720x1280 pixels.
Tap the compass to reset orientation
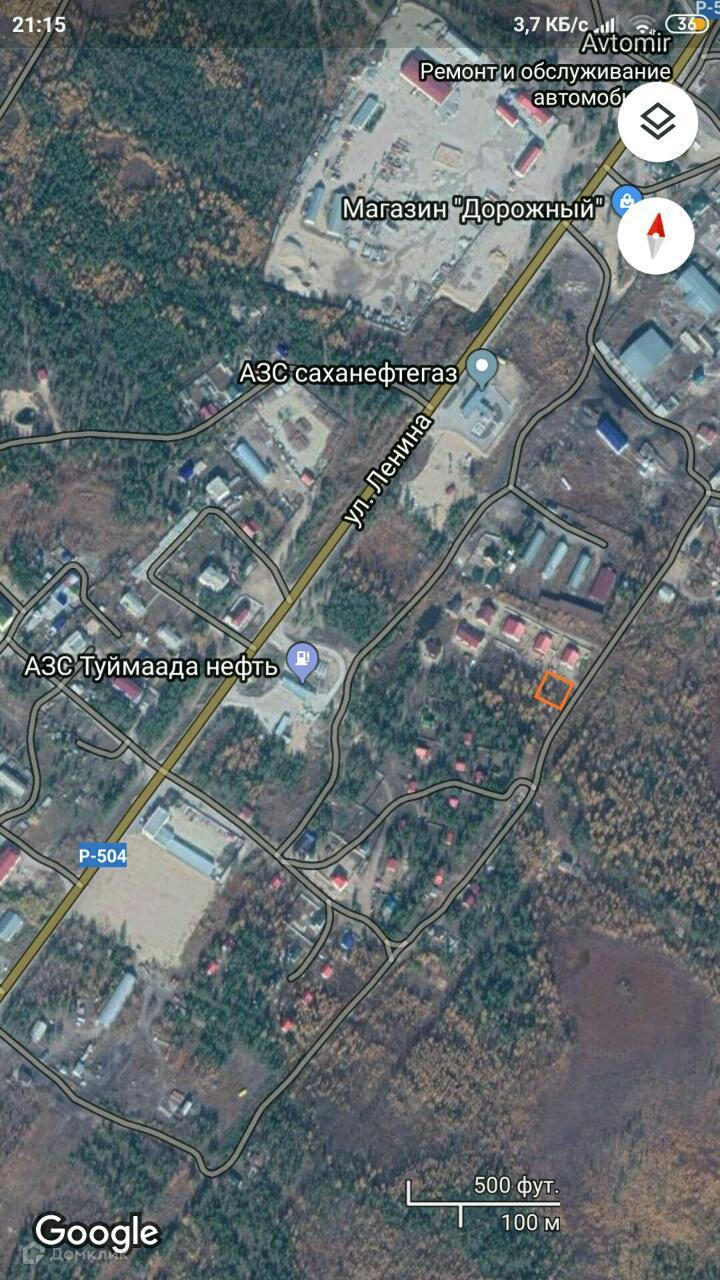coord(657,238)
